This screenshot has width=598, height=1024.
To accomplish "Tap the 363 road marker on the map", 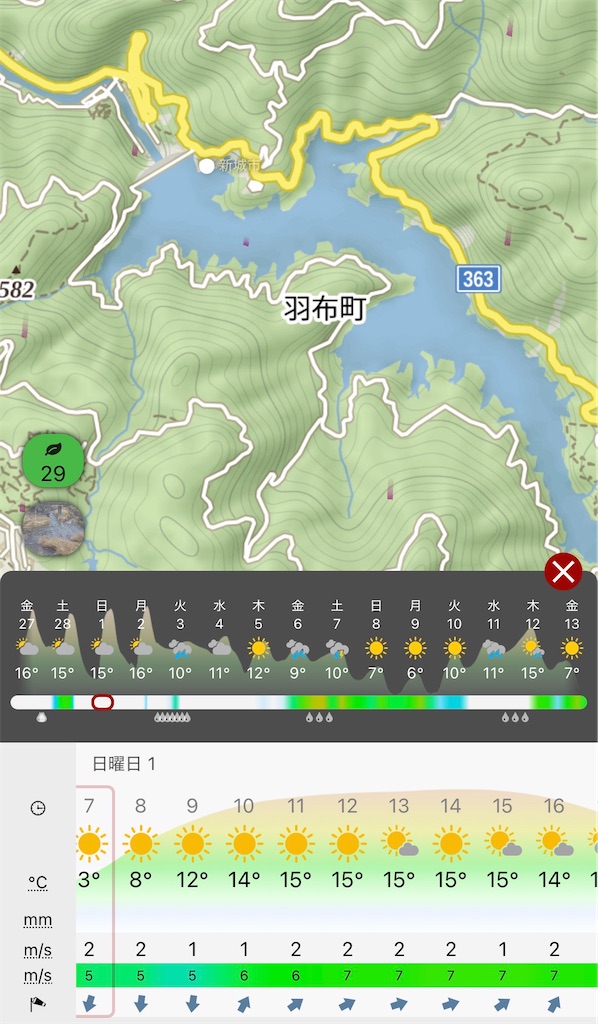I will tap(478, 280).
